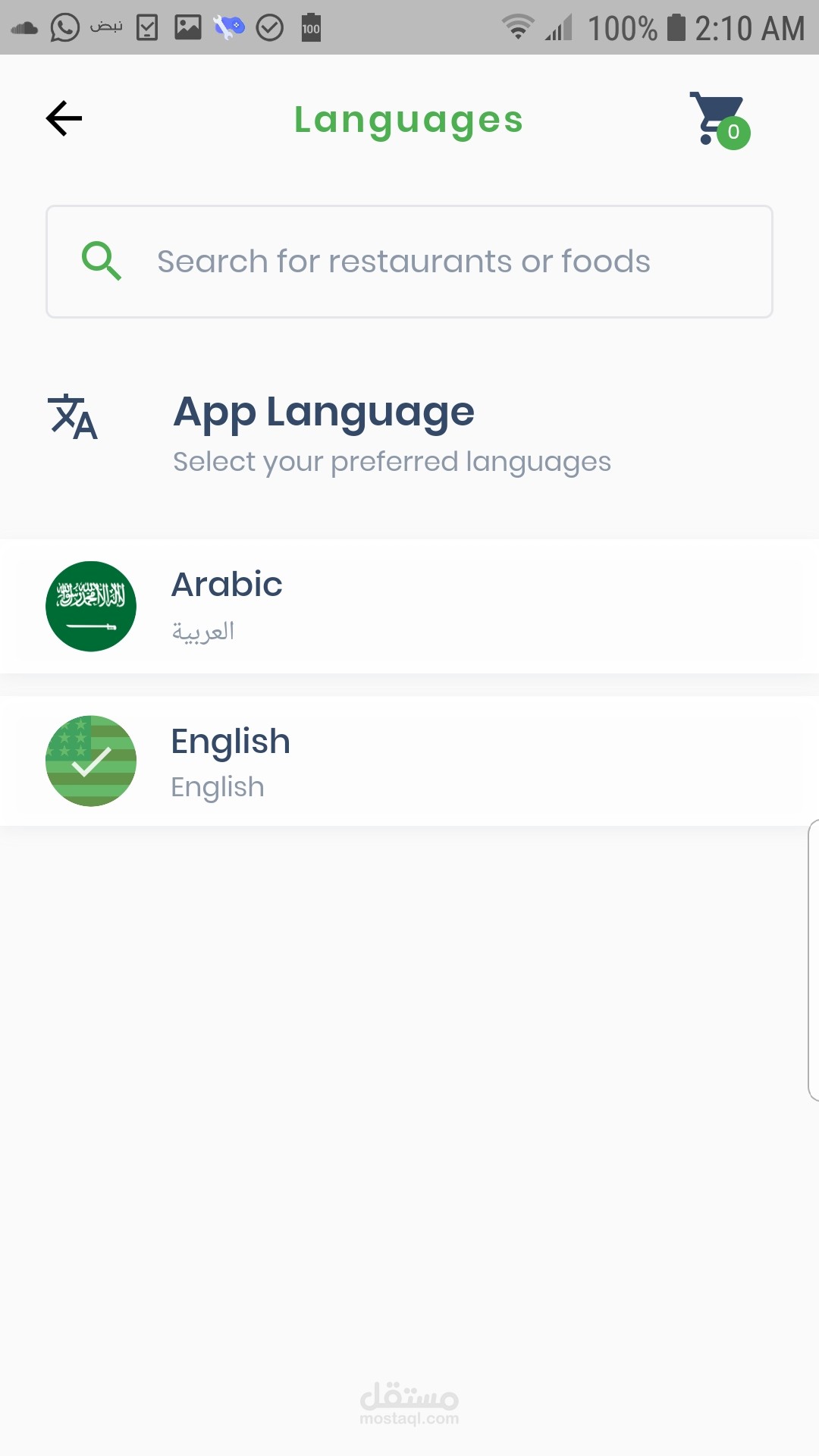Go back using the arrow icon
819x1456 pixels.
point(64,118)
